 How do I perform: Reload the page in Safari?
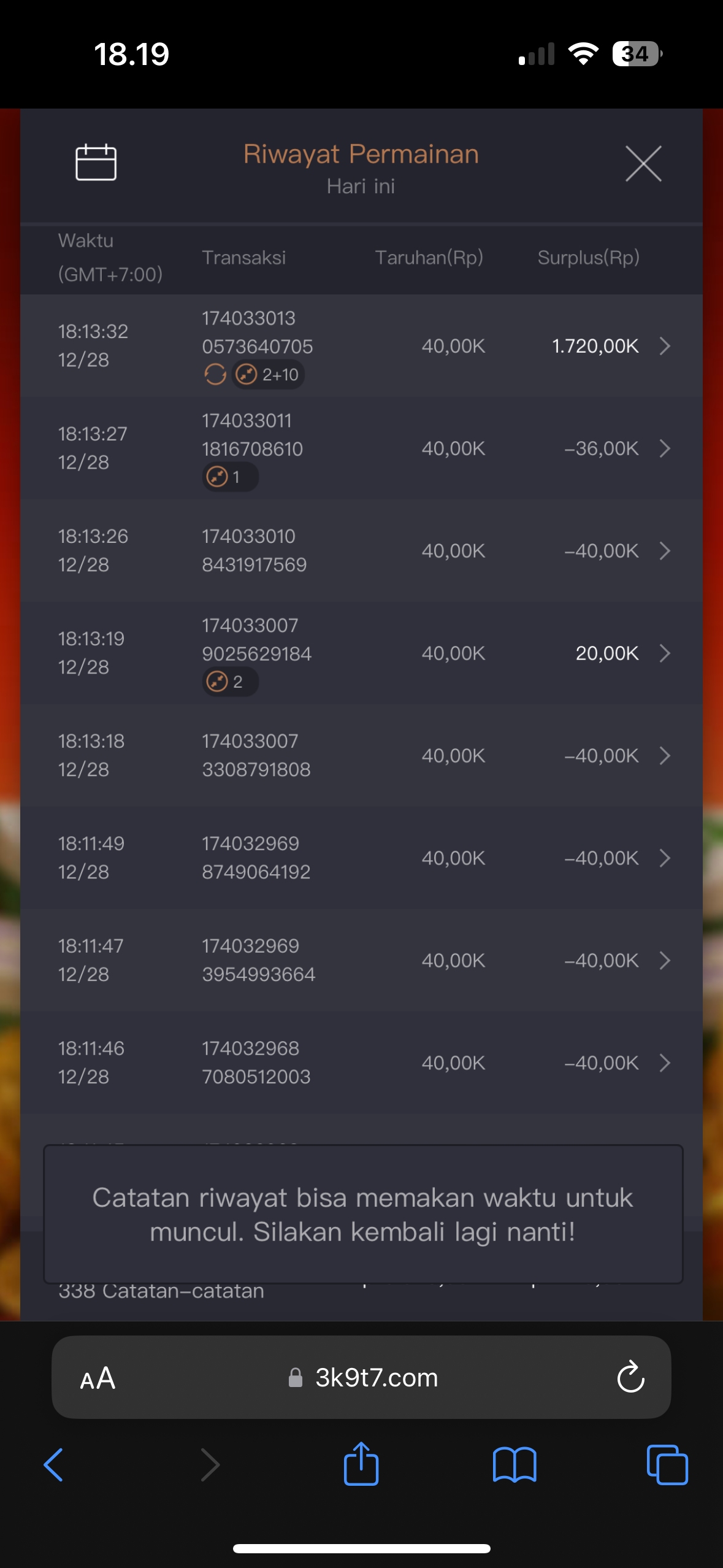630,1377
